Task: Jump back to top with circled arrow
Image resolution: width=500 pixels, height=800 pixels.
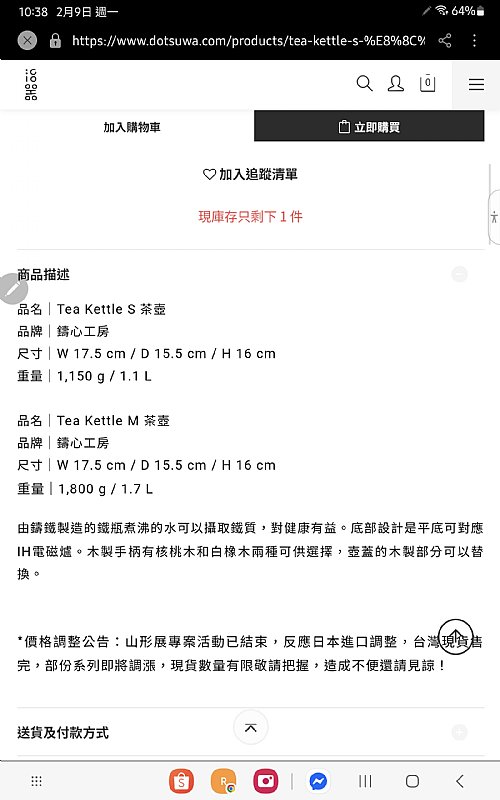Action: tap(455, 635)
